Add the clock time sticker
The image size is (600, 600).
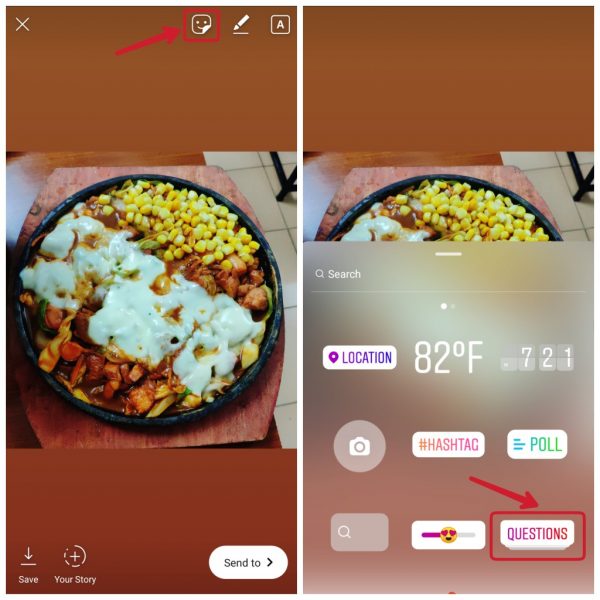[x=538, y=357]
